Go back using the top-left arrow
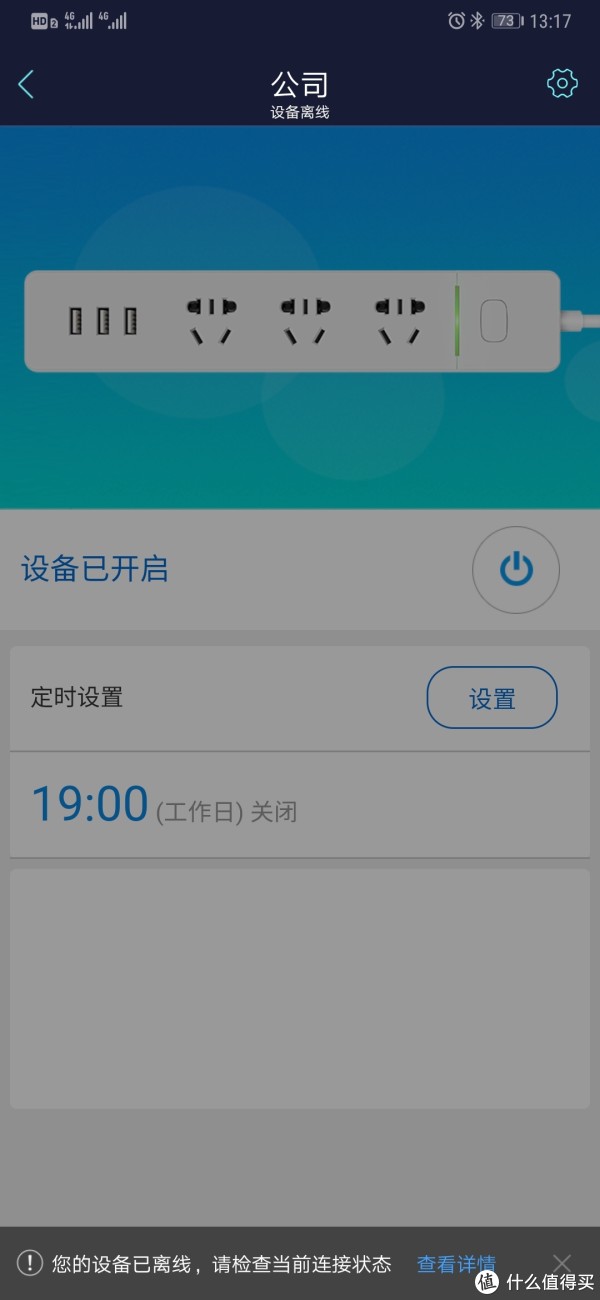This screenshot has height=1300, width=600. tap(27, 85)
